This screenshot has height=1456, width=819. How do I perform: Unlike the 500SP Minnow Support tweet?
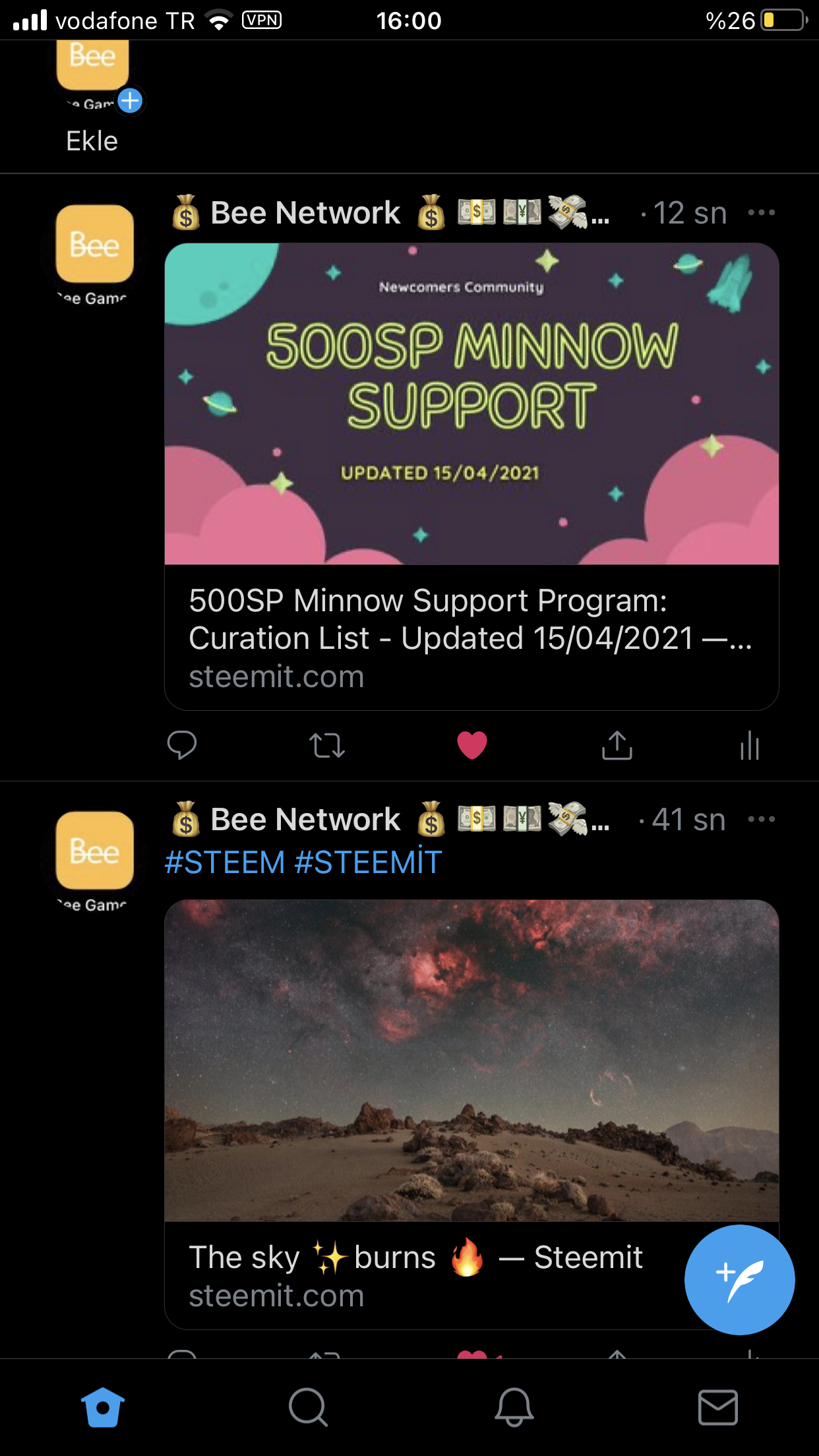click(472, 746)
